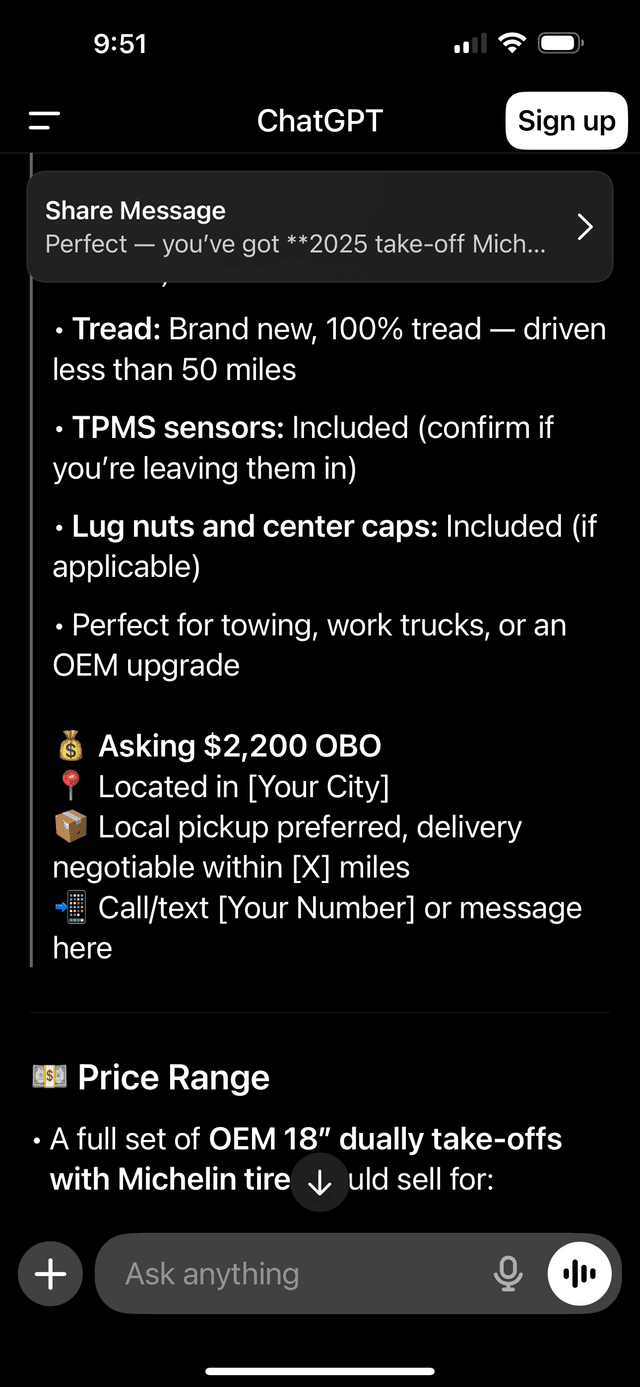This screenshot has width=640, height=1387.
Task: Open the sidebar menu
Action: pos(44,121)
